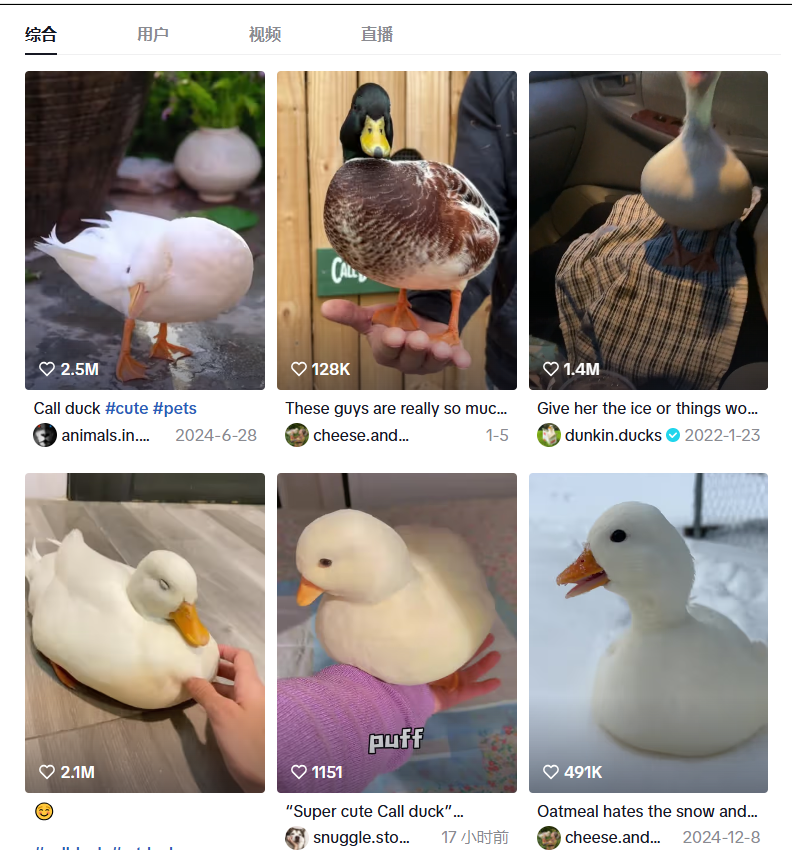Play the Super cute Call duck video

pos(397,632)
